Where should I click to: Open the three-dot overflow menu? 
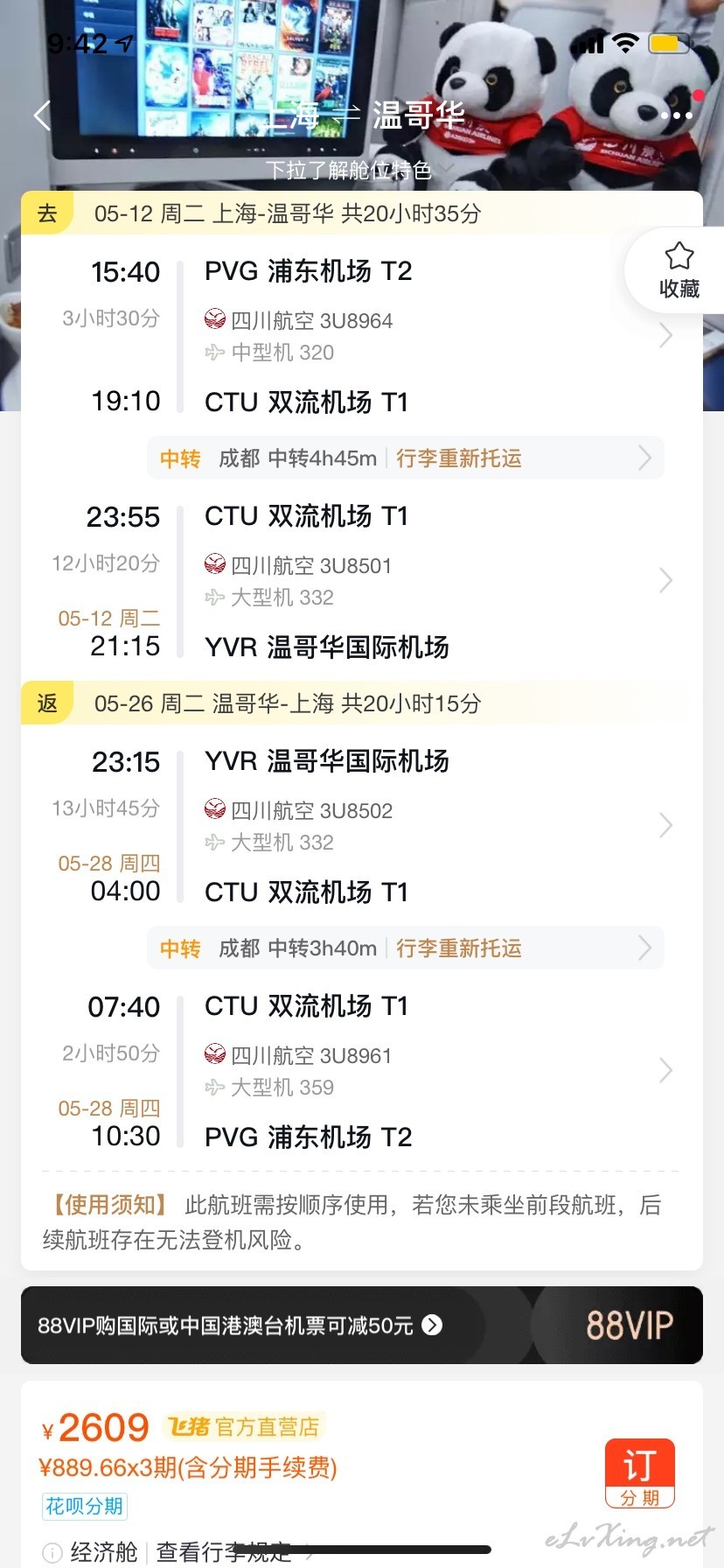click(x=677, y=115)
